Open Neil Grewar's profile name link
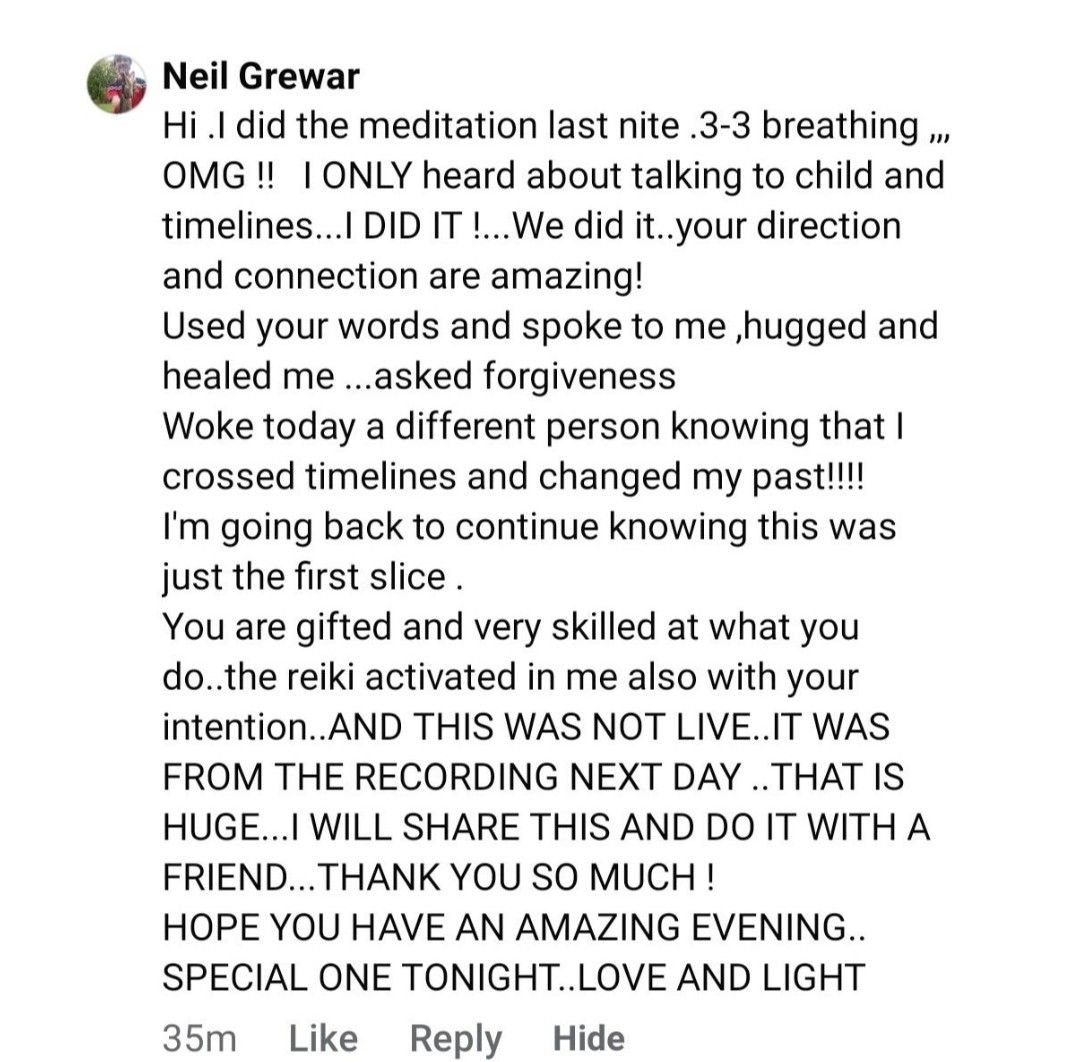This screenshot has height=1062, width=1080. tap(260, 77)
